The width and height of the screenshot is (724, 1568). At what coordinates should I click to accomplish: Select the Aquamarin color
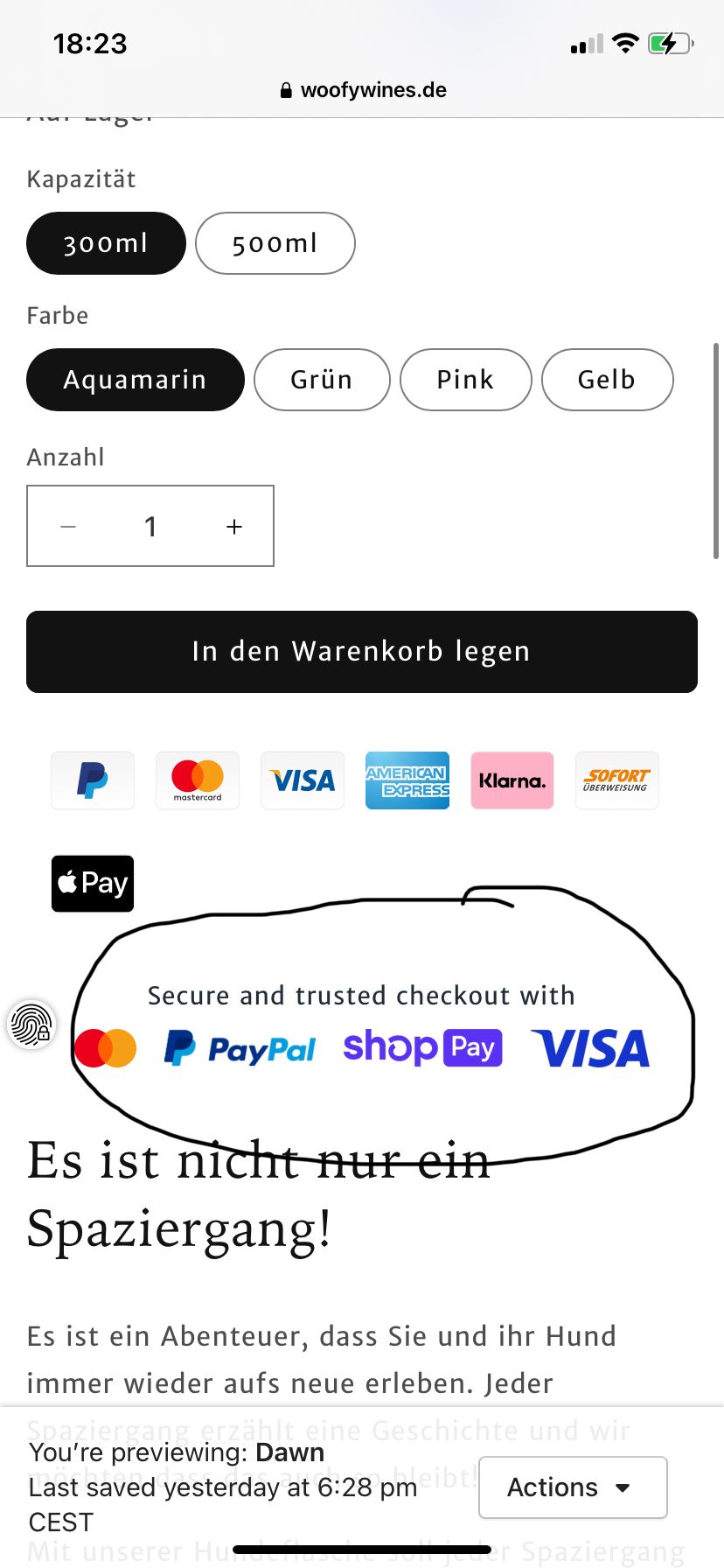coord(135,380)
